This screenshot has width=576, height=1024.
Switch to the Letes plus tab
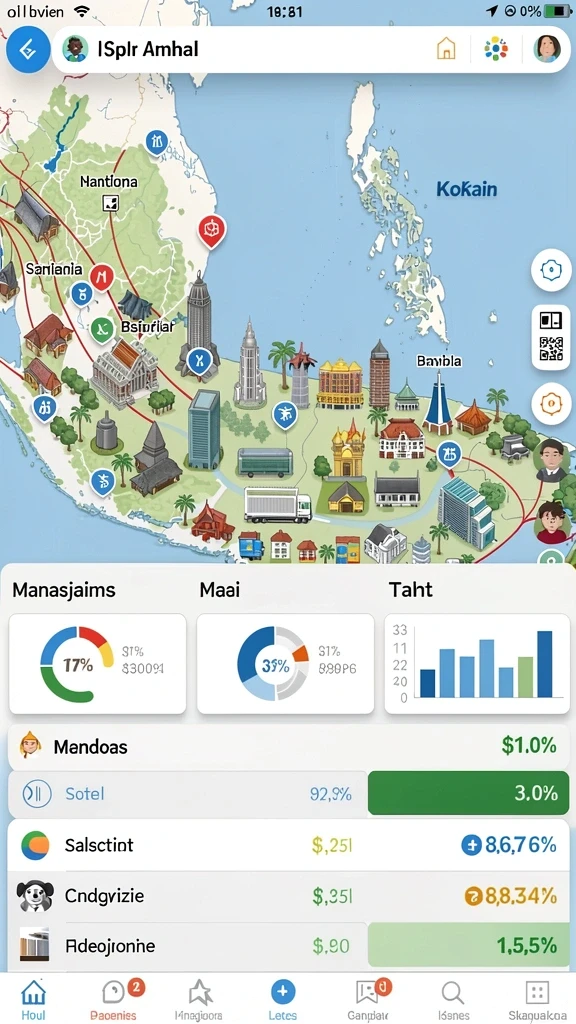pos(283,999)
